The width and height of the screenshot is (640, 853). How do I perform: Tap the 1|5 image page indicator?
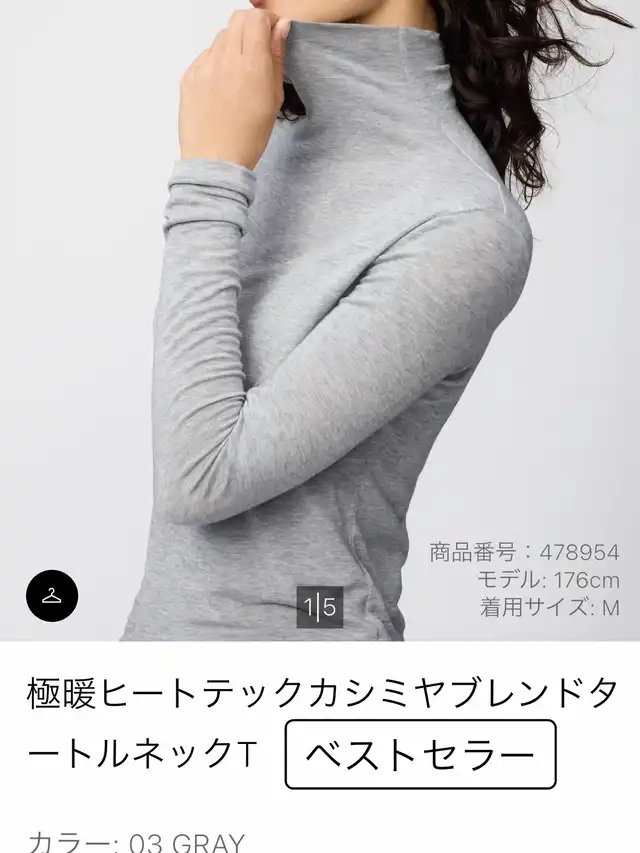pos(320,606)
